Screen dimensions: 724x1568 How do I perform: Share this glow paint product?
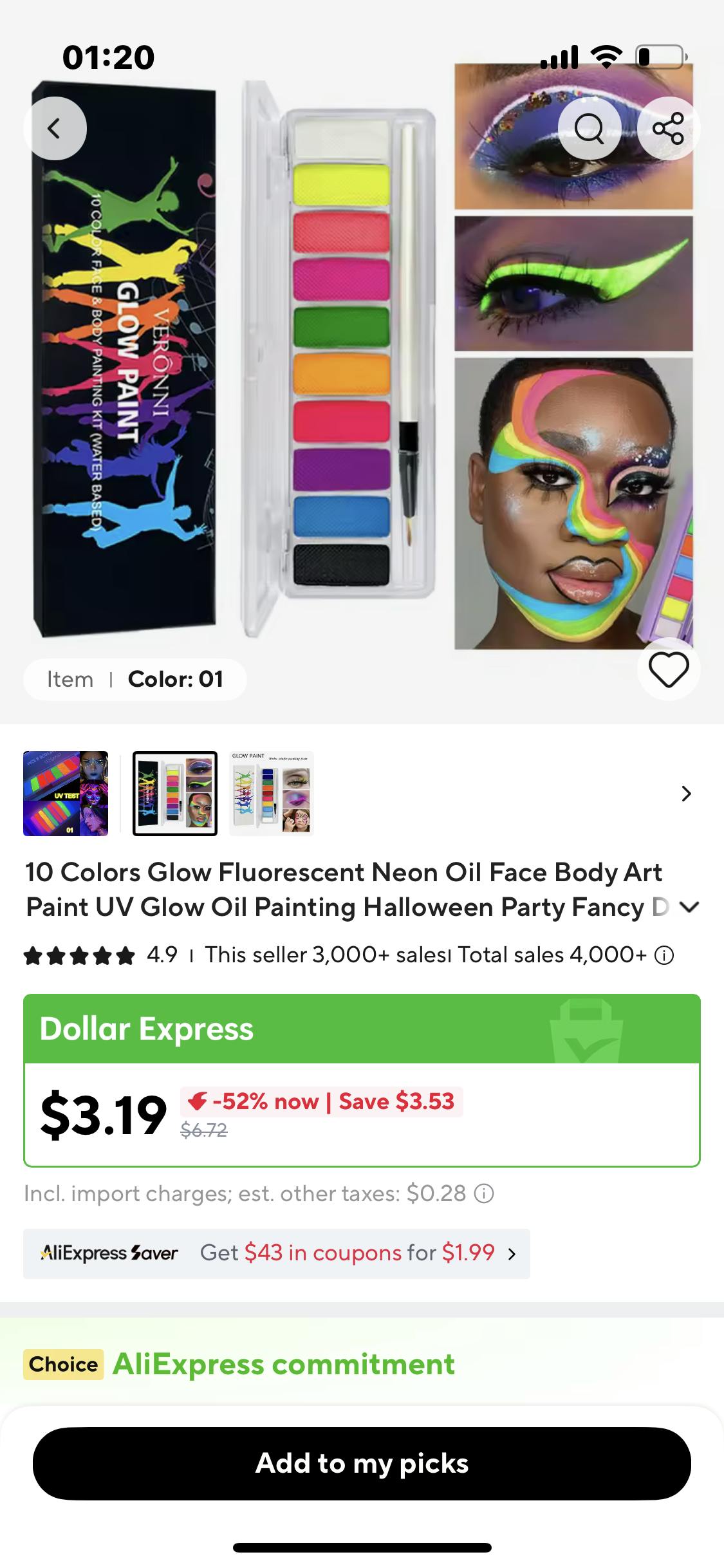pyautogui.click(x=669, y=128)
